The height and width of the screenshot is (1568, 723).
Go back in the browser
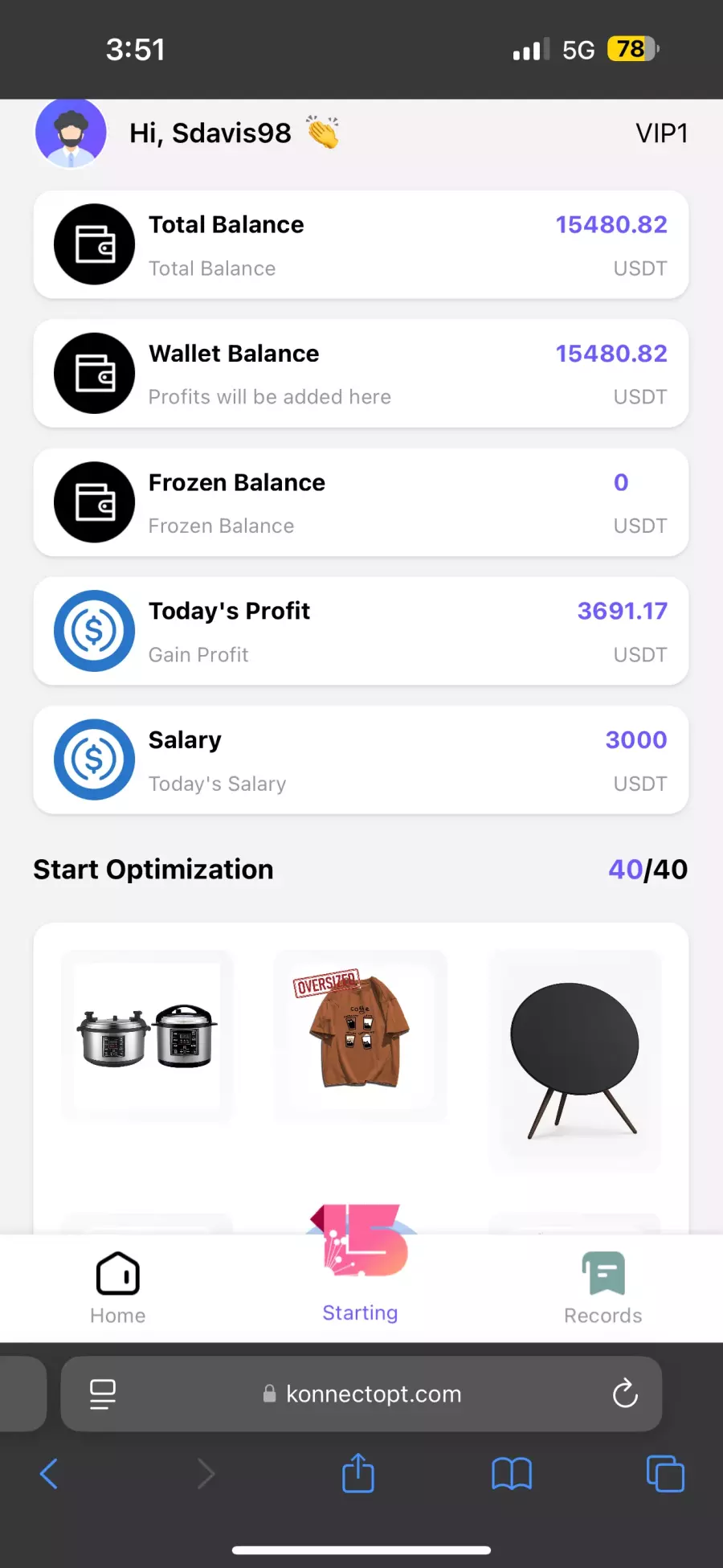pyautogui.click(x=49, y=1474)
